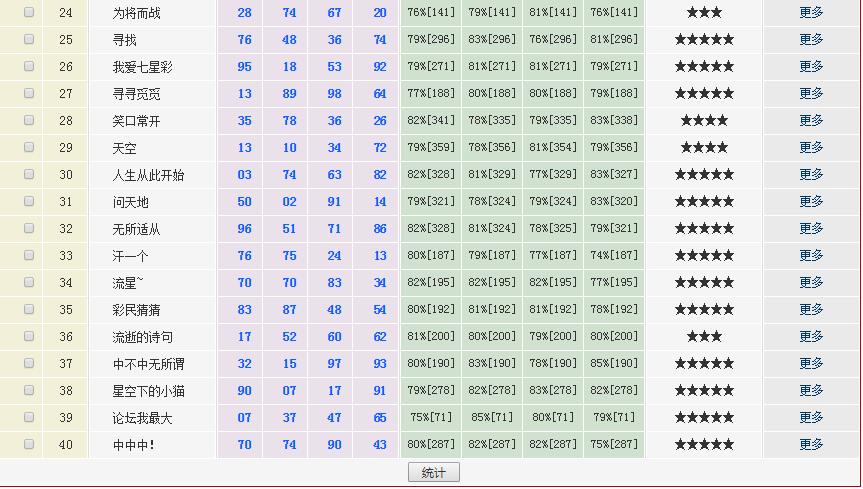
Task: Select the checkbox next to 天空
Action: pos(29,147)
